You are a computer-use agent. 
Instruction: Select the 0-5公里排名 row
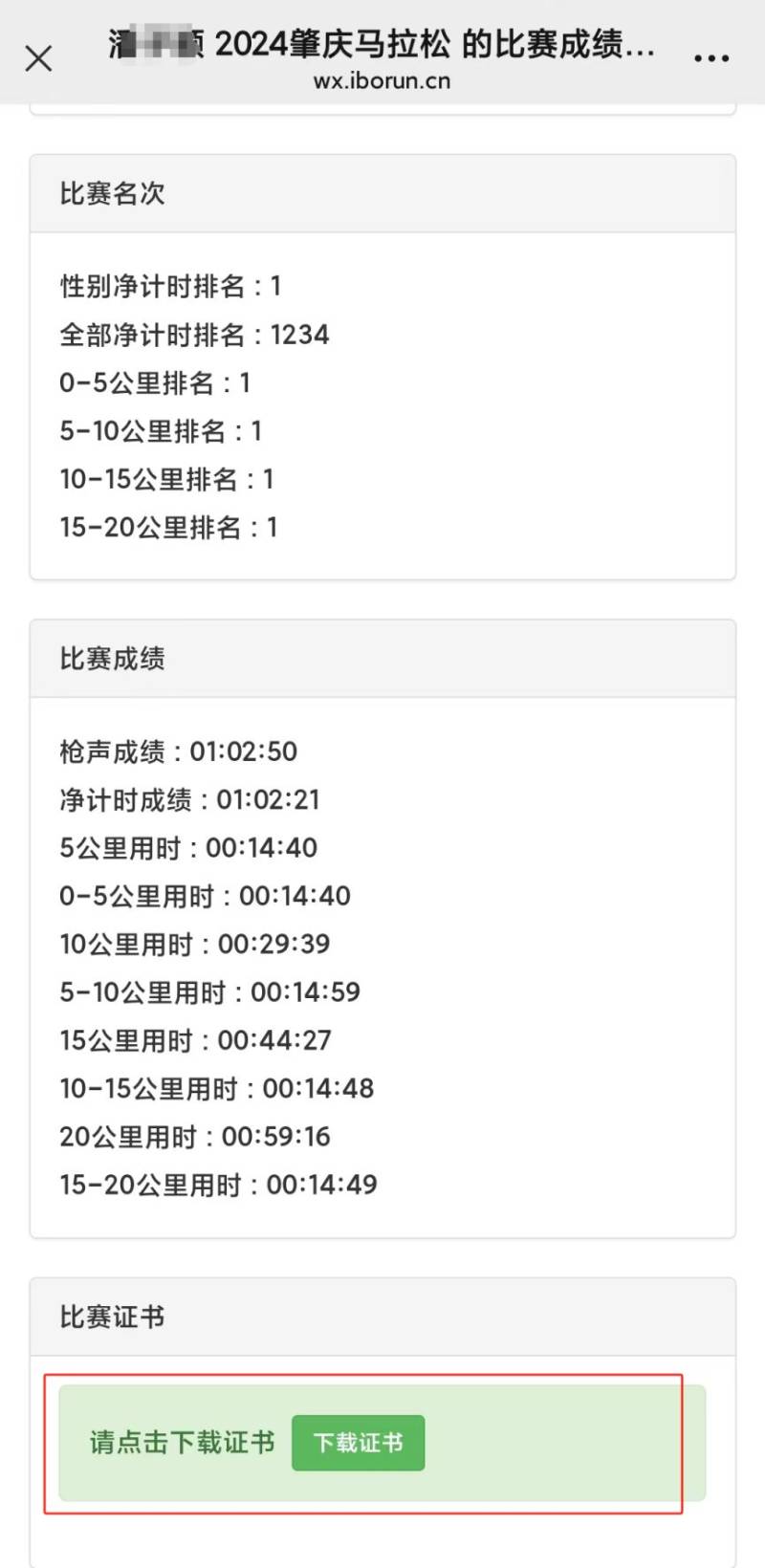point(159,382)
